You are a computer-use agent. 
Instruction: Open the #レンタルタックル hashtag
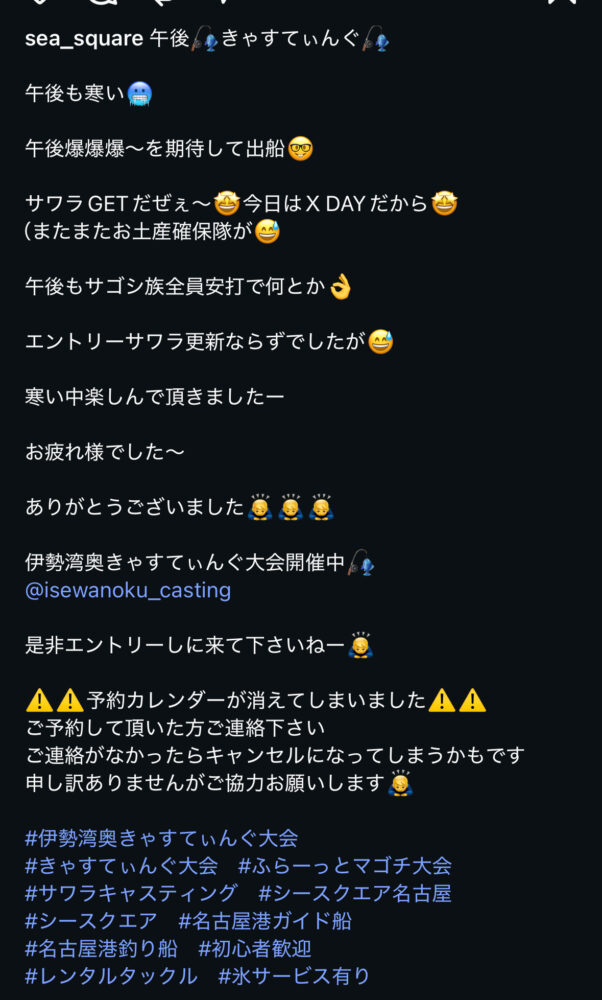click(x=111, y=976)
